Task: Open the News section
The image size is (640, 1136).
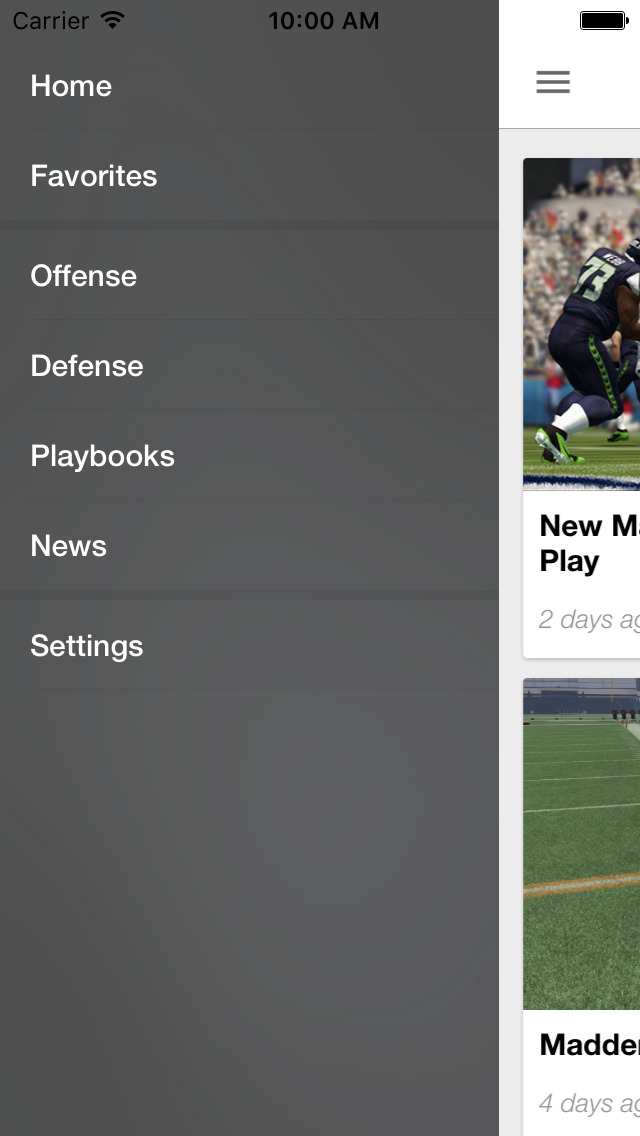Action: point(69,546)
